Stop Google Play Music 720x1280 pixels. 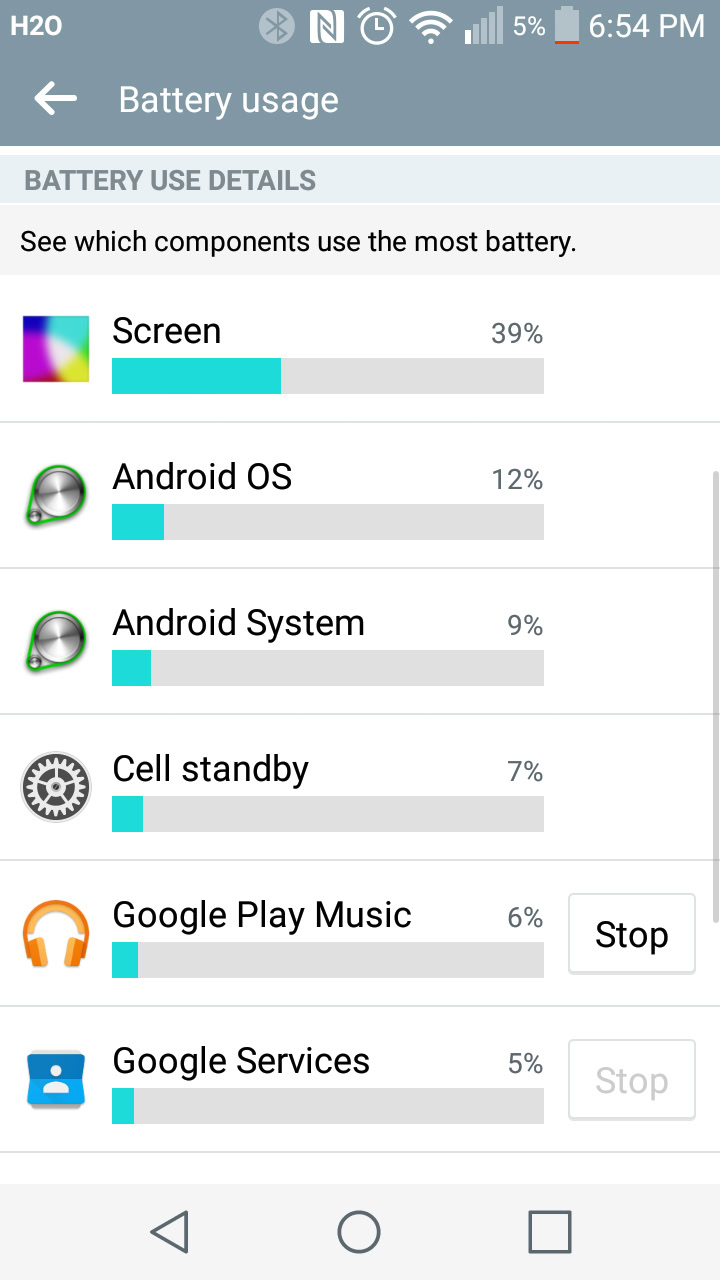(x=631, y=934)
